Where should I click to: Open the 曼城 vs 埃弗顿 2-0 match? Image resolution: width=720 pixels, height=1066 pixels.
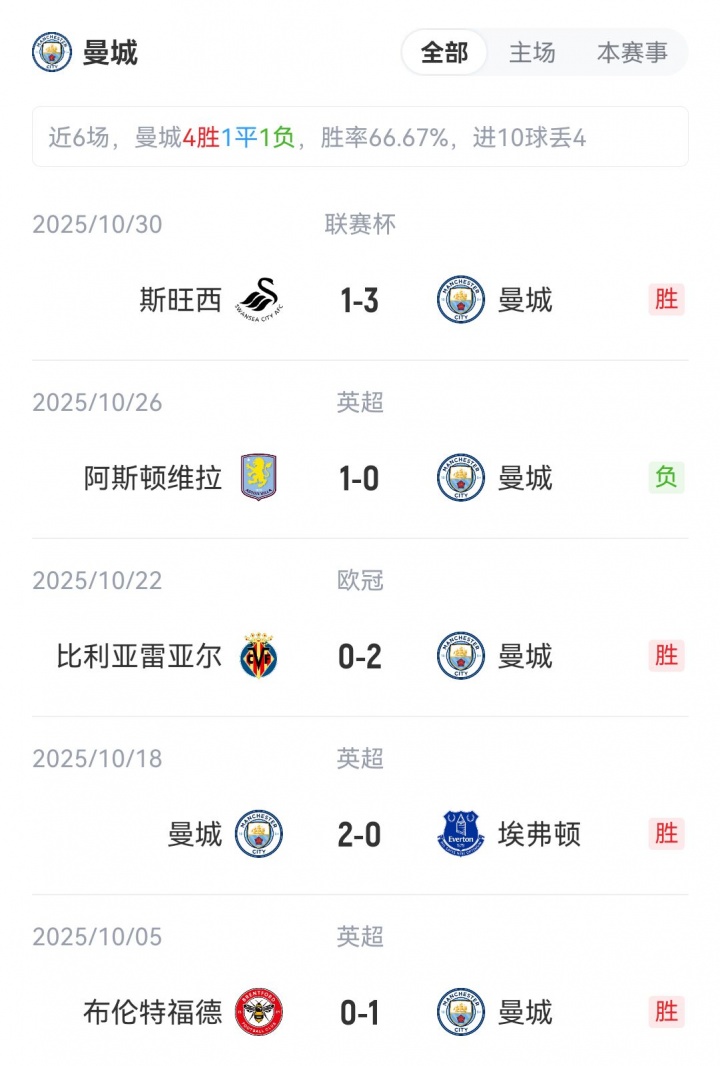point(359,834)
